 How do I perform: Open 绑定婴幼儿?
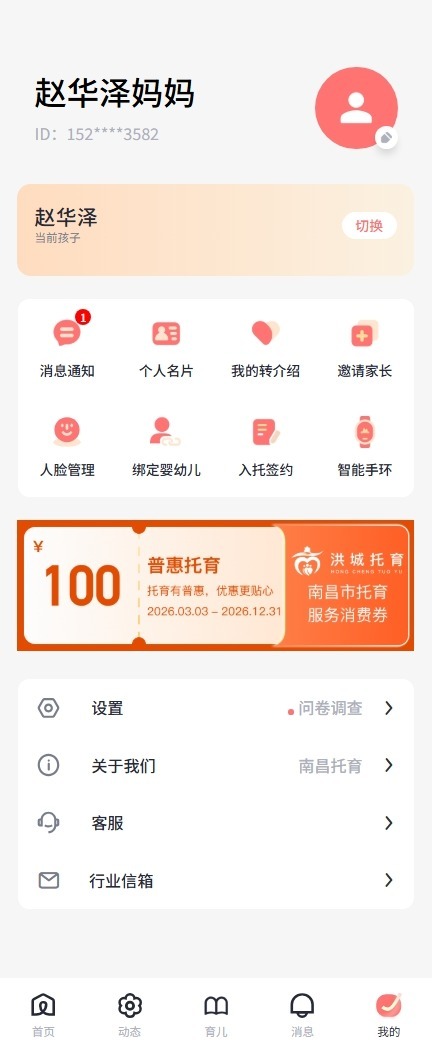(166, 445)
